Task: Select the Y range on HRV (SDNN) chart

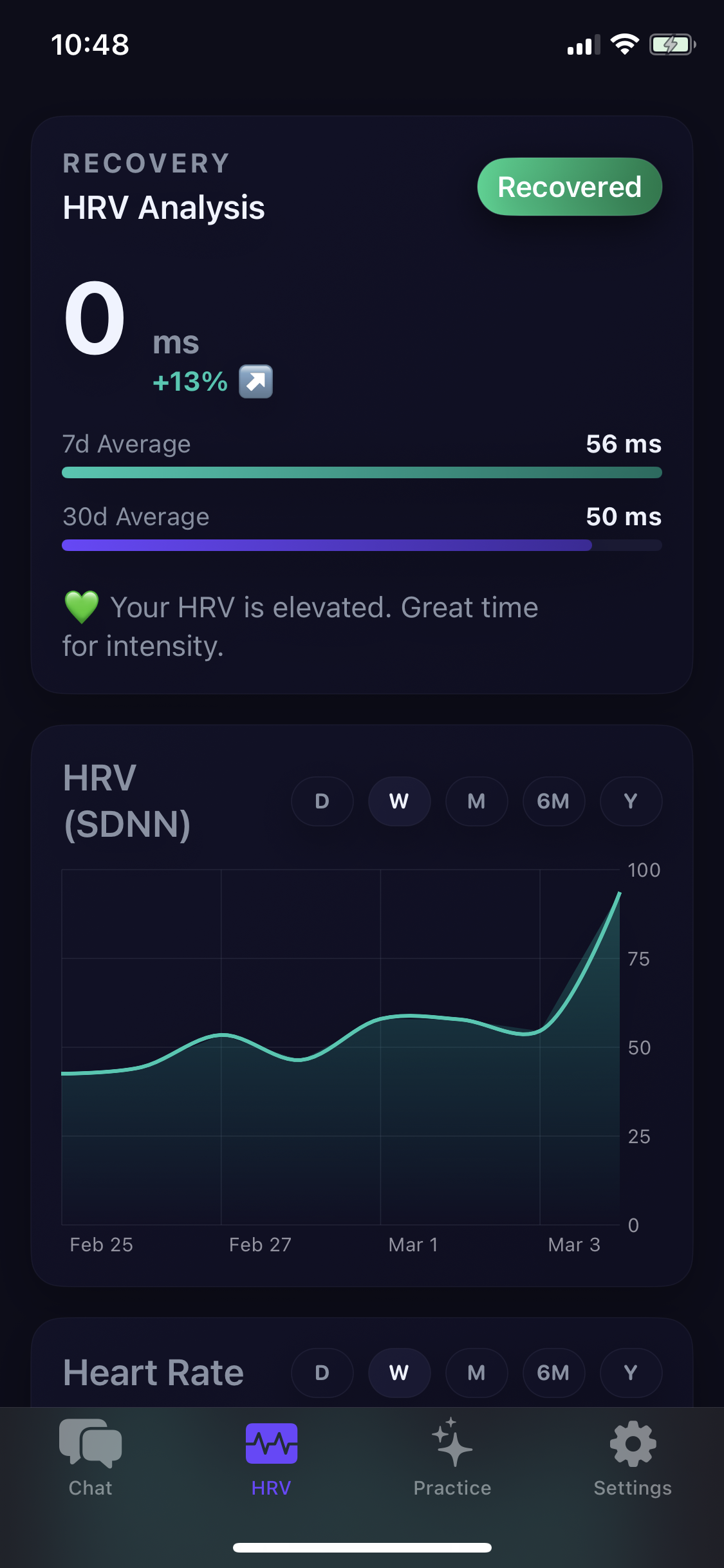Action: (x=631, y=801)
